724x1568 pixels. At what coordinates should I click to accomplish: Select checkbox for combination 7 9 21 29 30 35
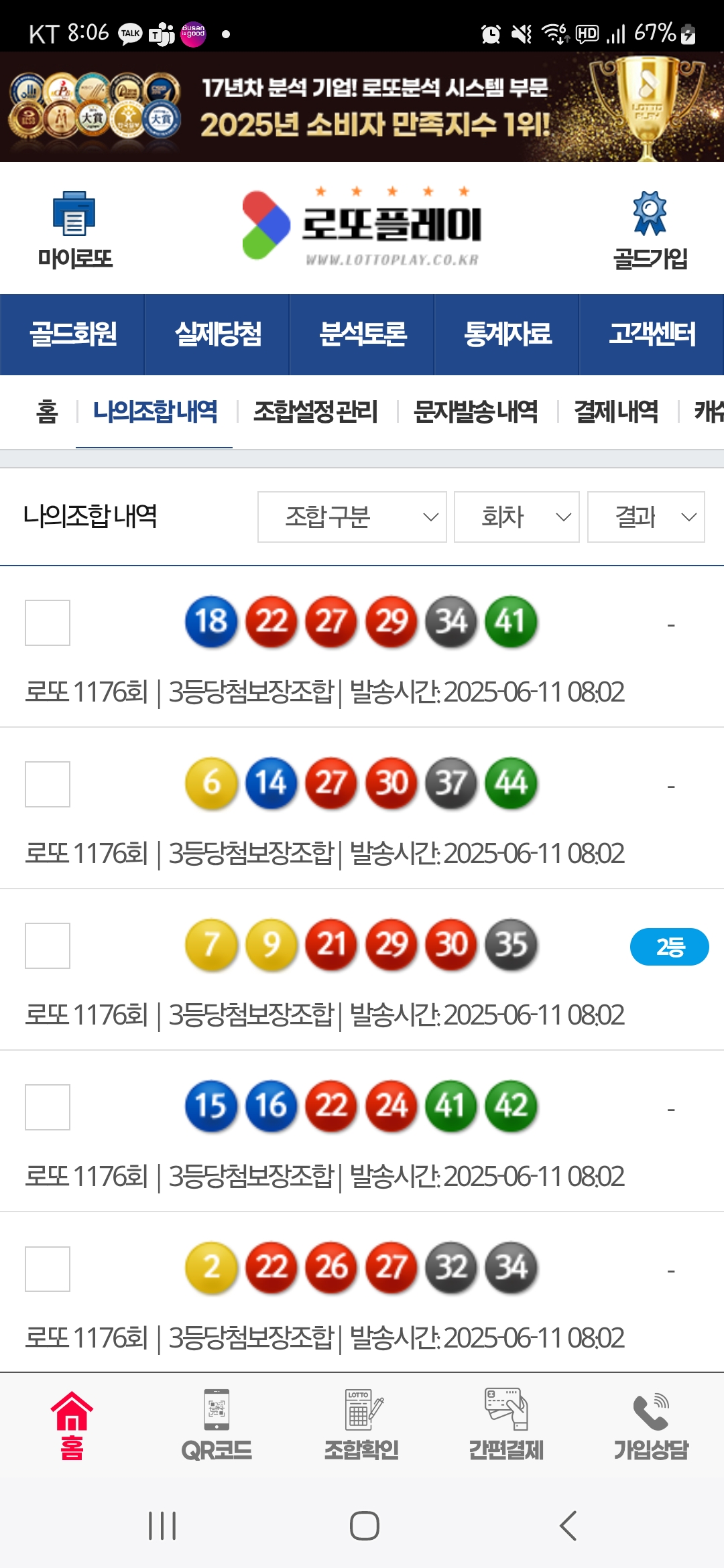[x=48, y=945]
